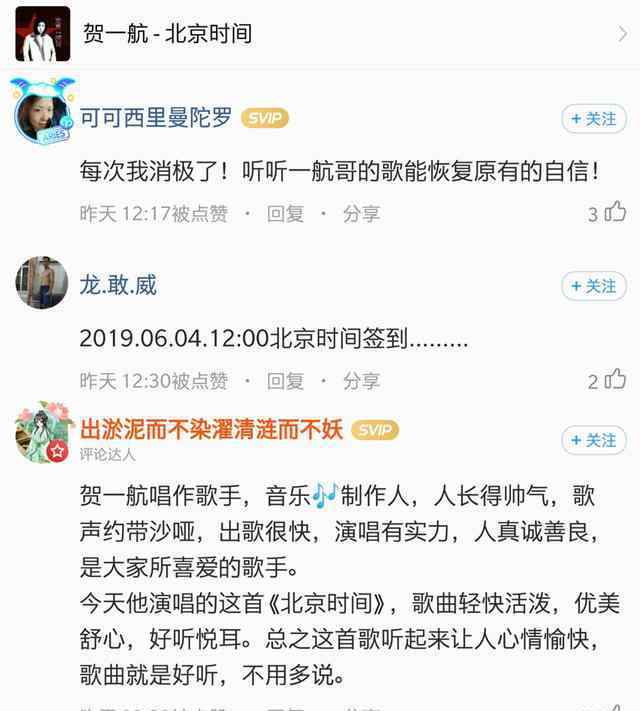Follow user 出淤泥而不染濯清涟而不妖
This screenshot has height=711, width=640.
[594, 440]
